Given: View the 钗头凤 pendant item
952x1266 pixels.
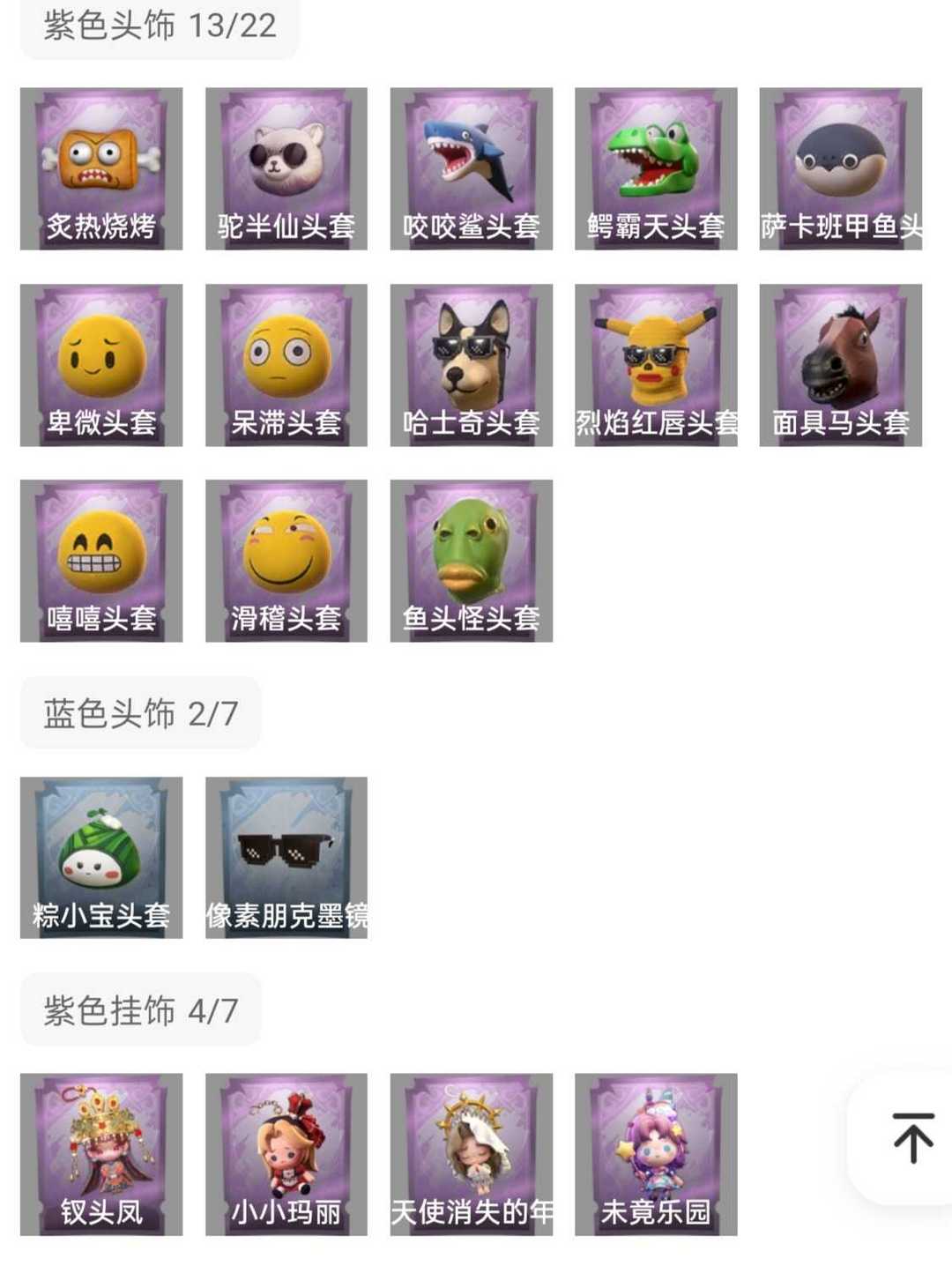Looking at the screenshot, I should pyautogui.click(x=101, y=1154).
